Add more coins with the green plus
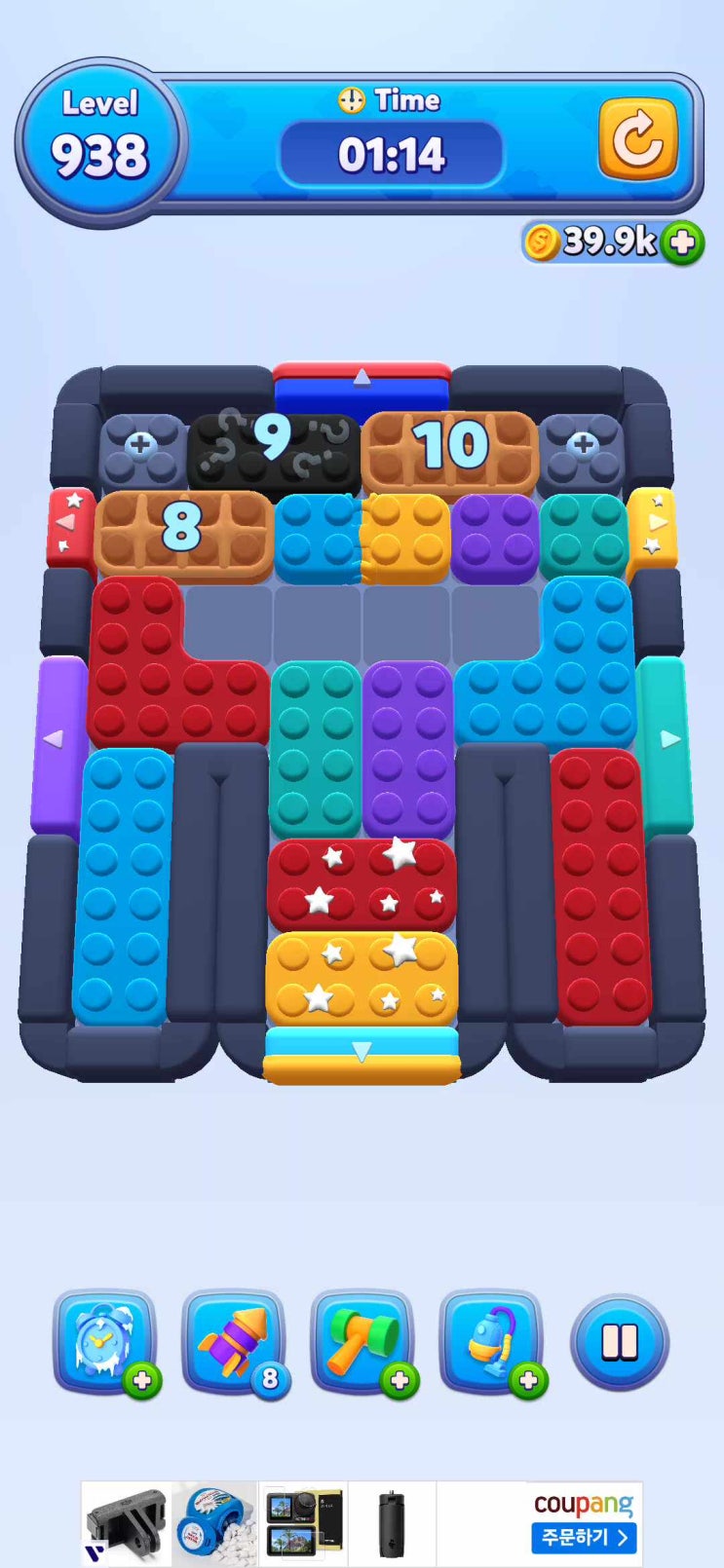724x1568 pixels. click(682, 243)
